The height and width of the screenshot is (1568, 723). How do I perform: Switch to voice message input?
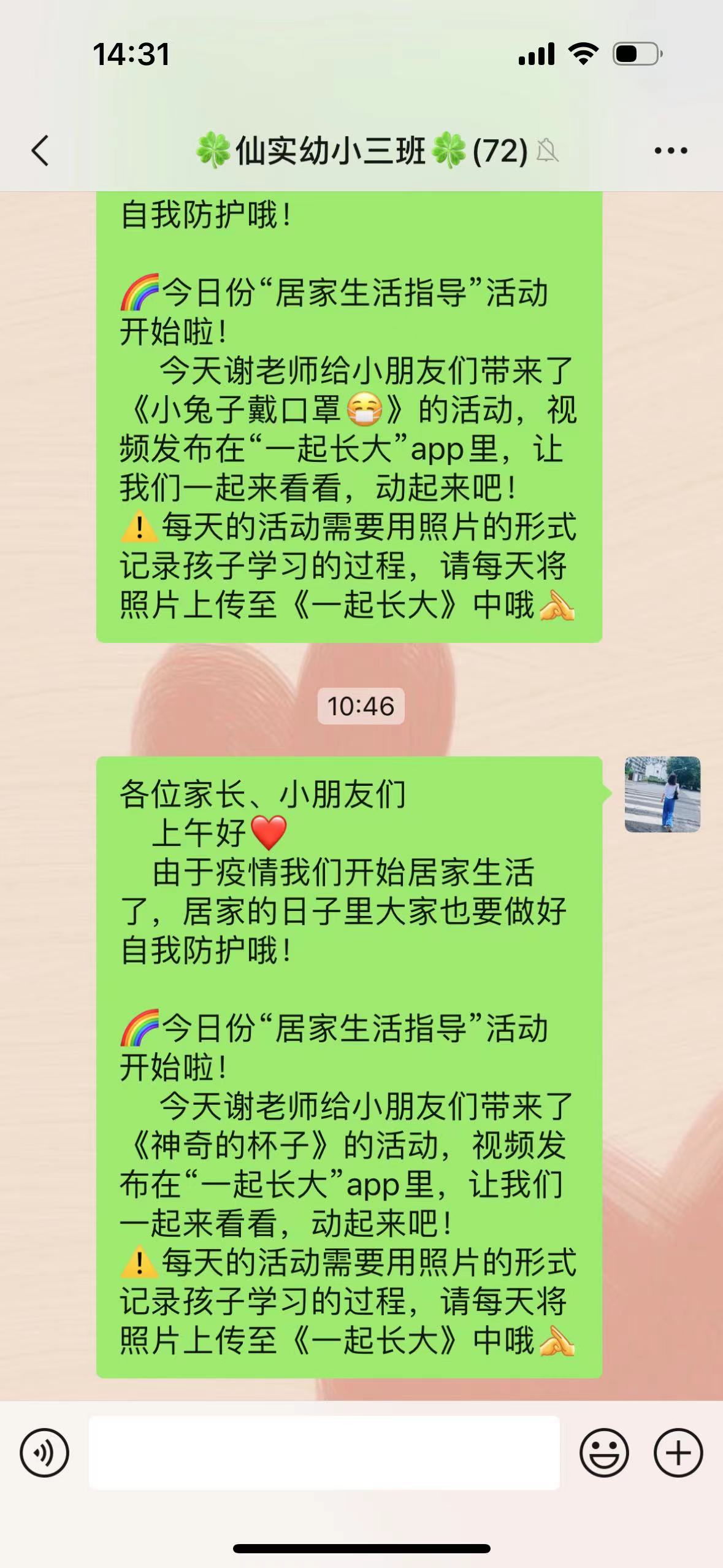(x=44, y=1453)
